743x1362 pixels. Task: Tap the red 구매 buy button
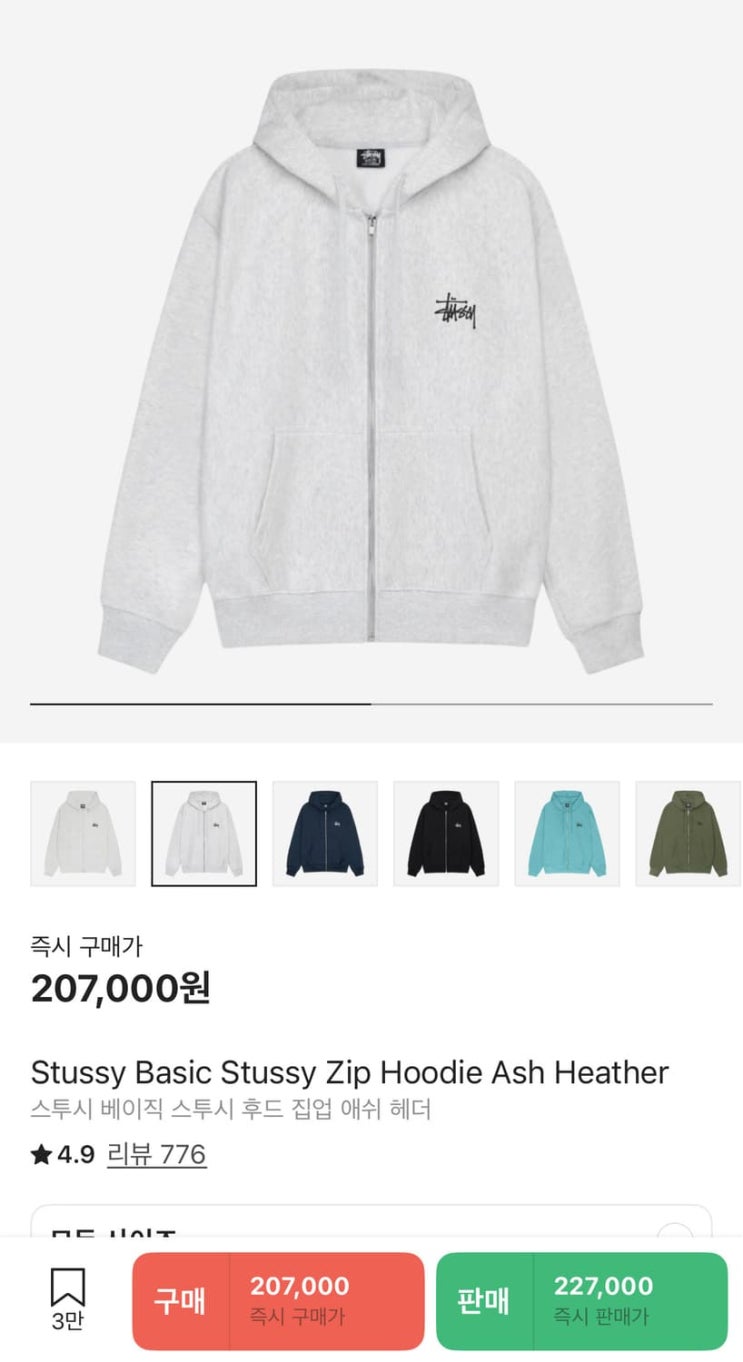(x=278, y=1301)
